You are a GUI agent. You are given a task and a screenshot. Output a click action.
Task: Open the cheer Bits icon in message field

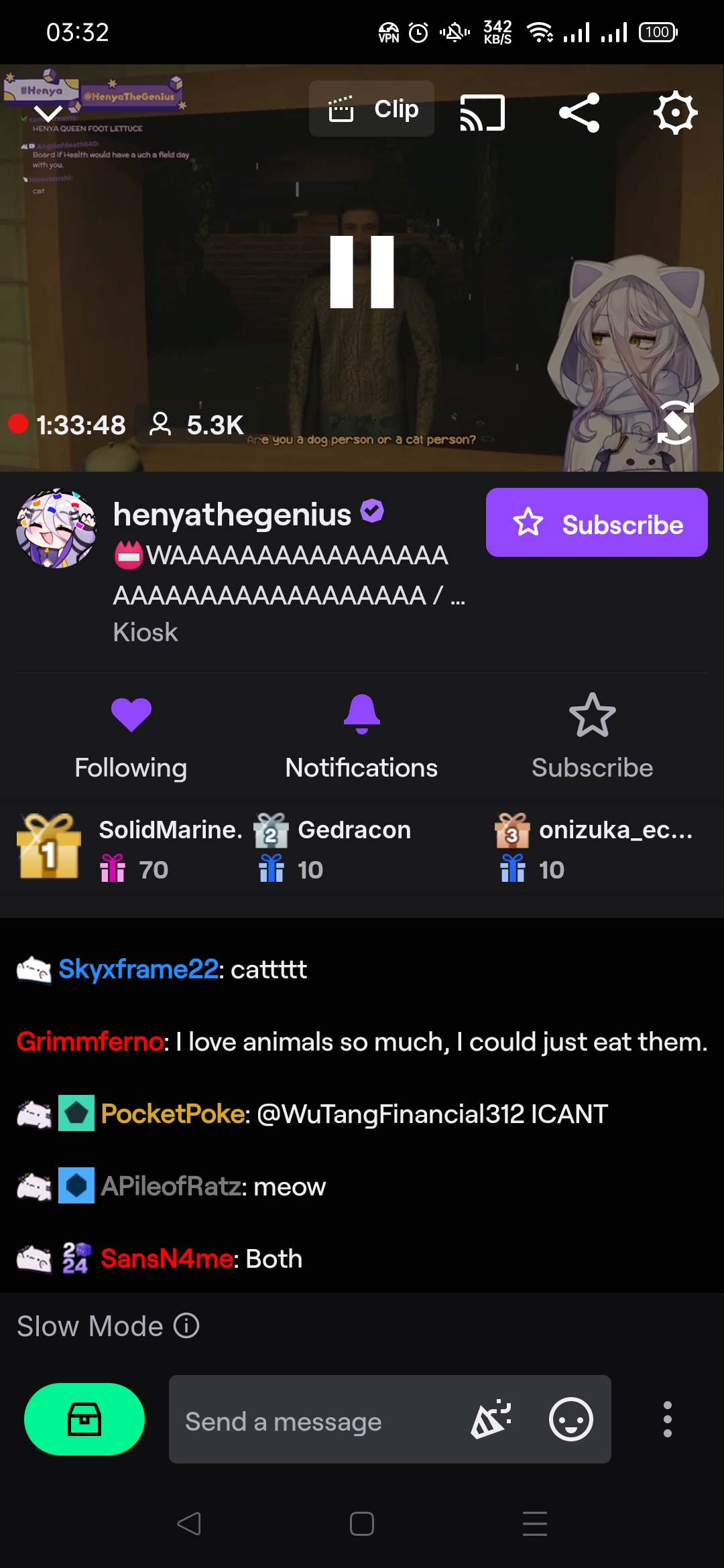[x=491, y=1419]
